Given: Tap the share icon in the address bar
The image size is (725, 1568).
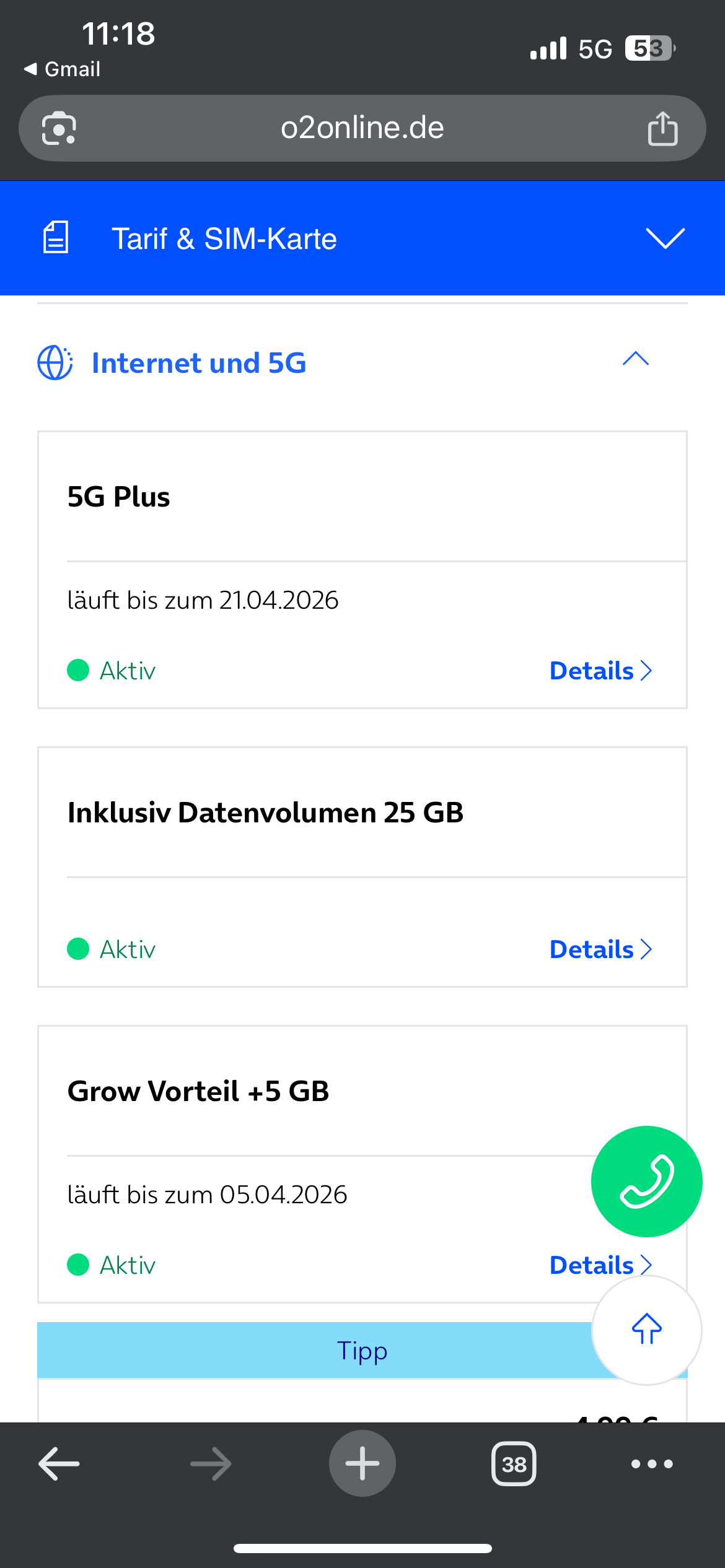Looking at the screenshot, I should 662,128.
